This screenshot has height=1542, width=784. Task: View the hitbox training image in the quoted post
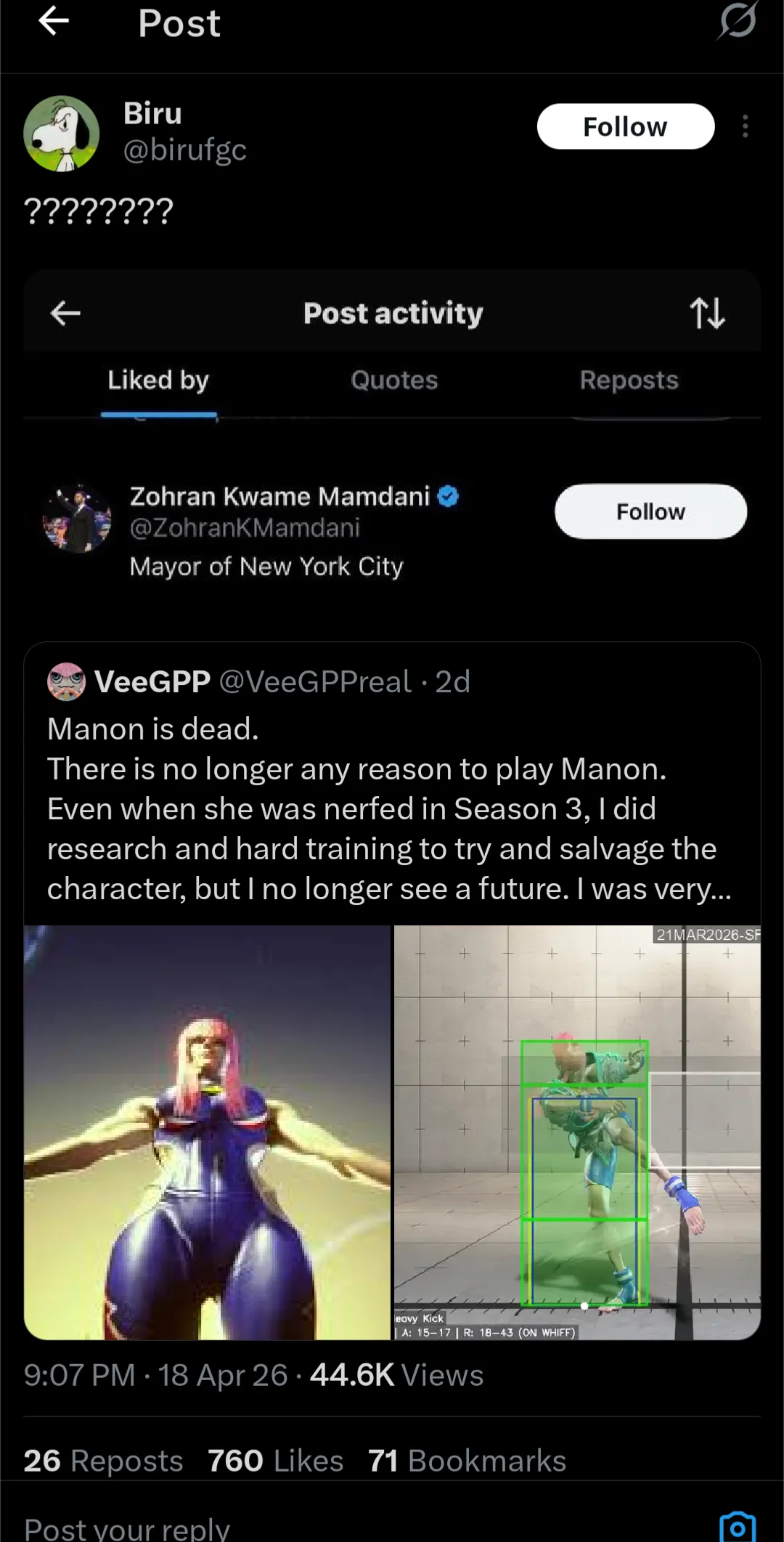point(577,1132)
